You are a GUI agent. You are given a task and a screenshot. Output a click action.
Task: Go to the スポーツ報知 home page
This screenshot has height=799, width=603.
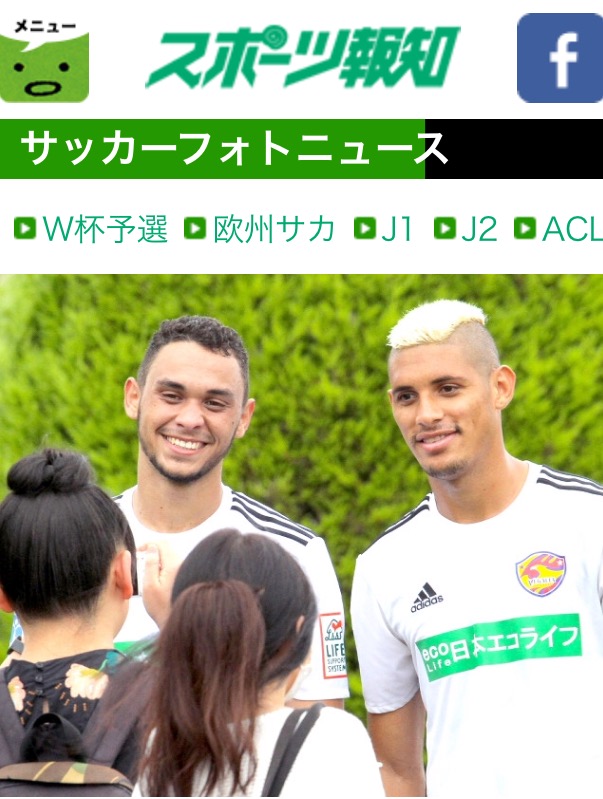click(x=302, y=57)
